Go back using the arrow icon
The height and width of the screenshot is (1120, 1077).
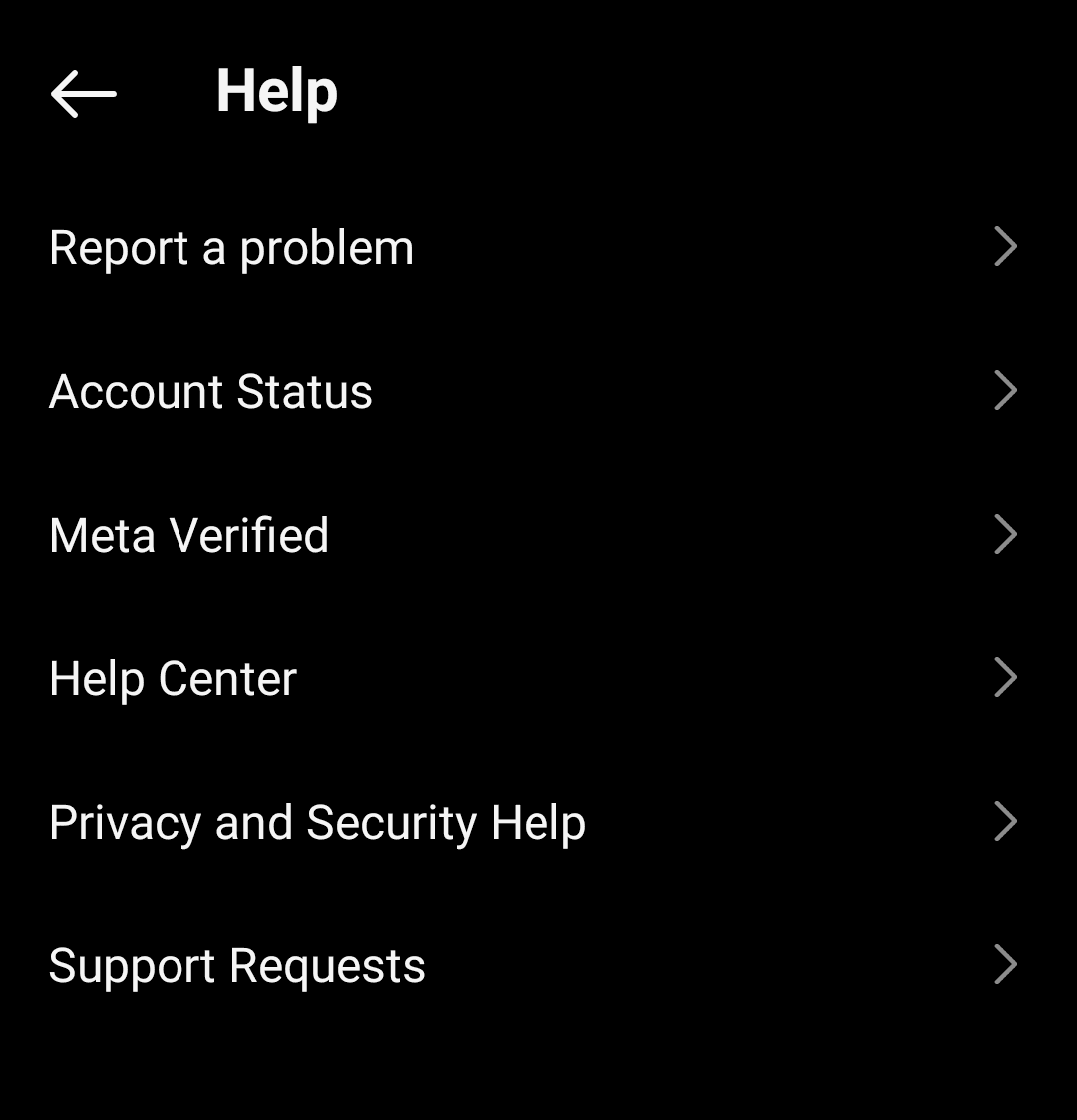point(84,94)
